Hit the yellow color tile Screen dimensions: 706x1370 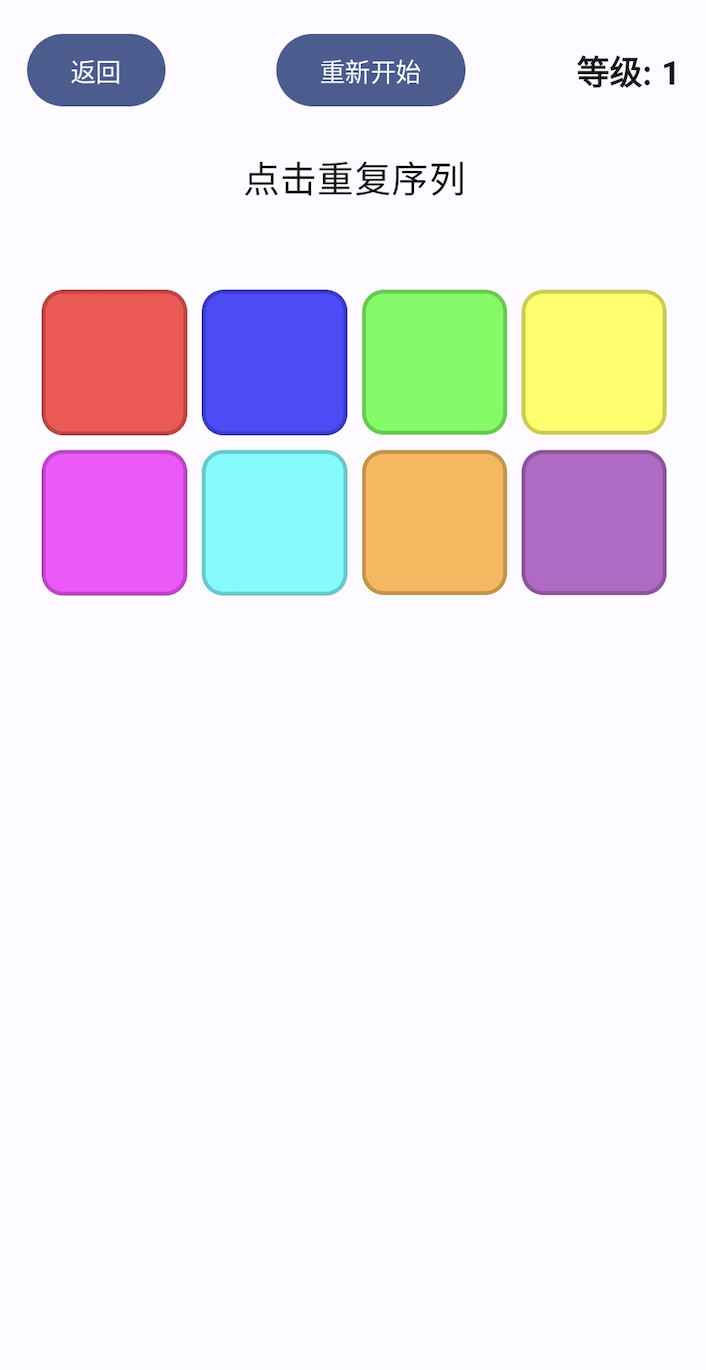click(x=594, y=362)
